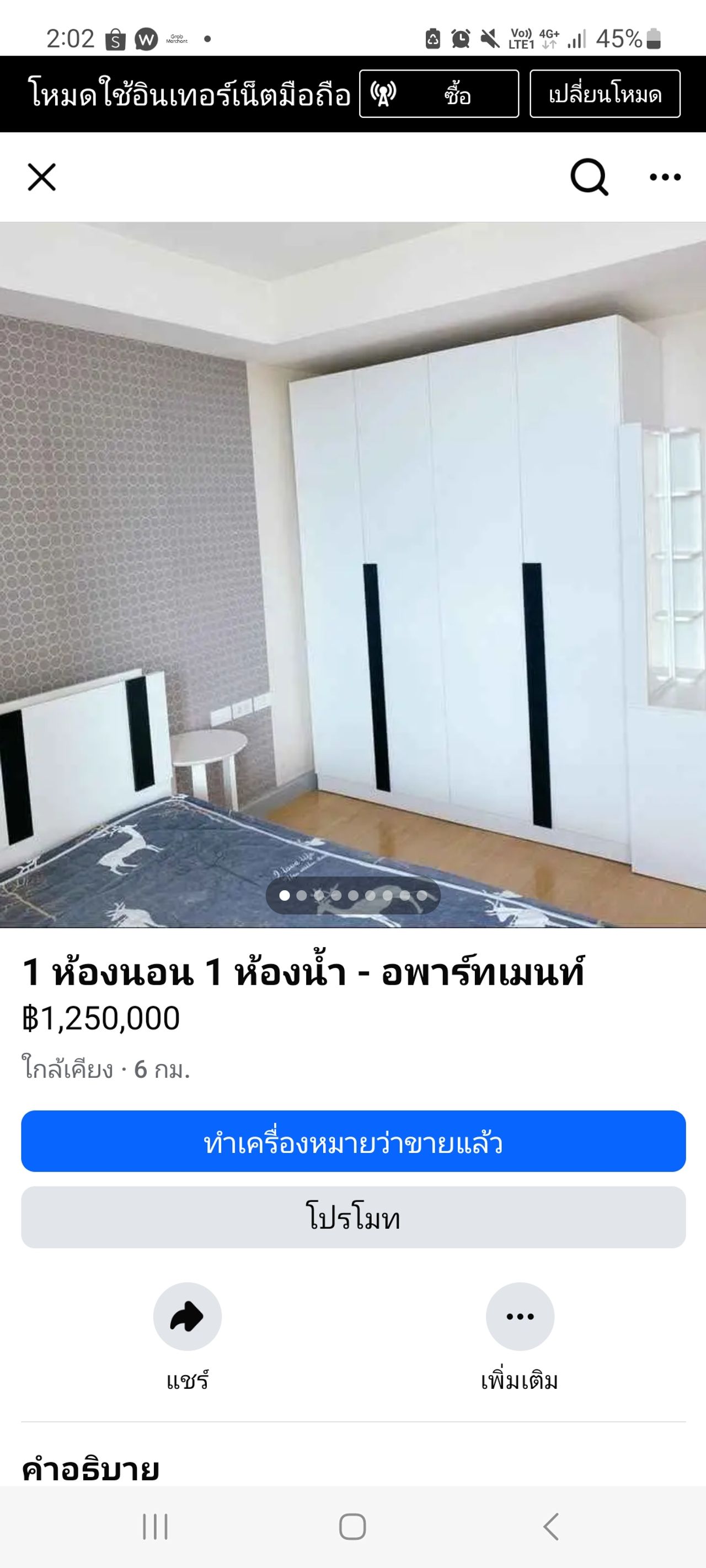Close the listing with the X icon

(41, 177)
